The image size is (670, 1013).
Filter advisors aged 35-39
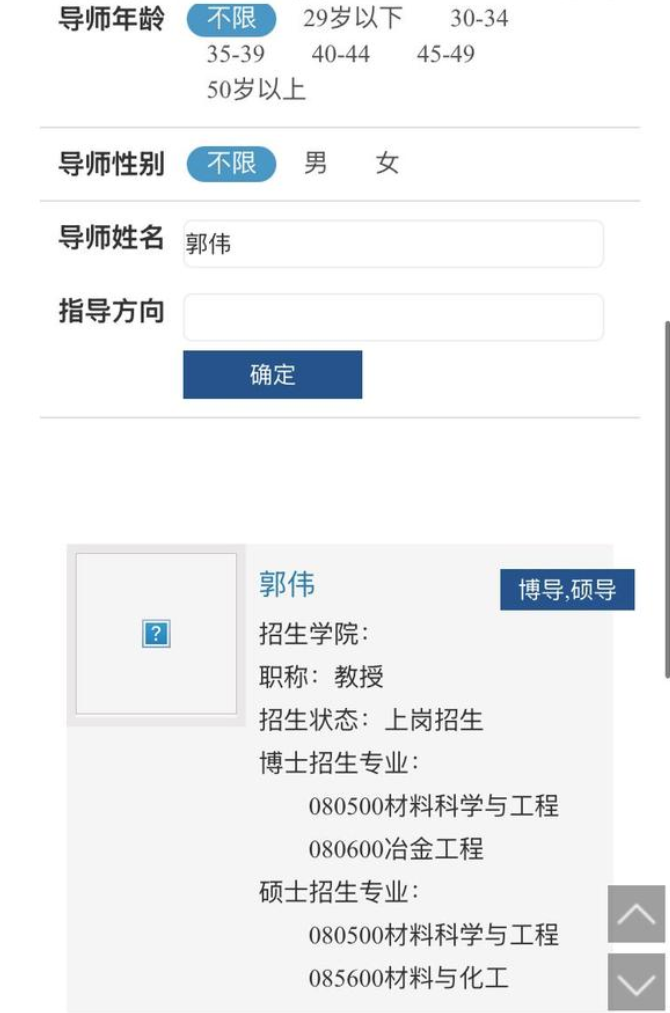pyautogui.click(x=236, y=54)
